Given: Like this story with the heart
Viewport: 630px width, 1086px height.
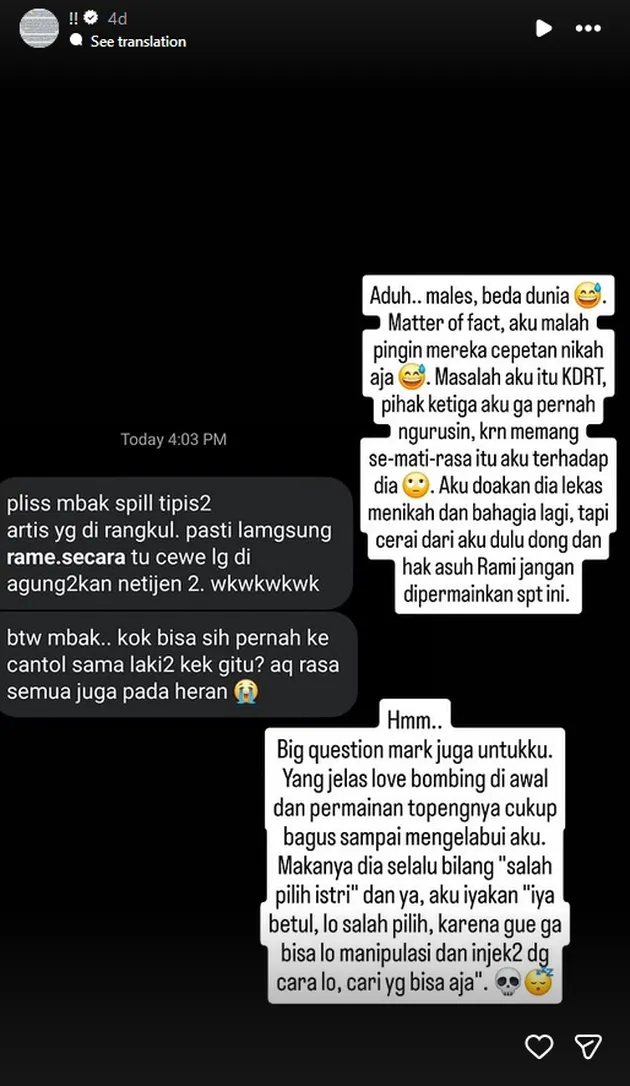Looking at the screenshot, I should click(x=540, y=1045).
